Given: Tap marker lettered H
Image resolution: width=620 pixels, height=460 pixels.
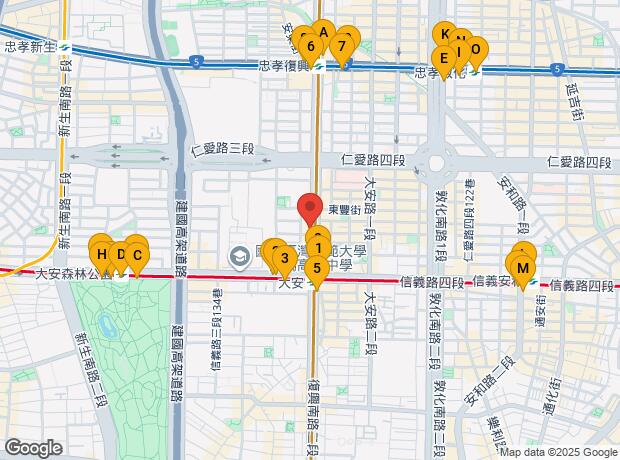Looking at the screenshot, I should pos(102,254).
